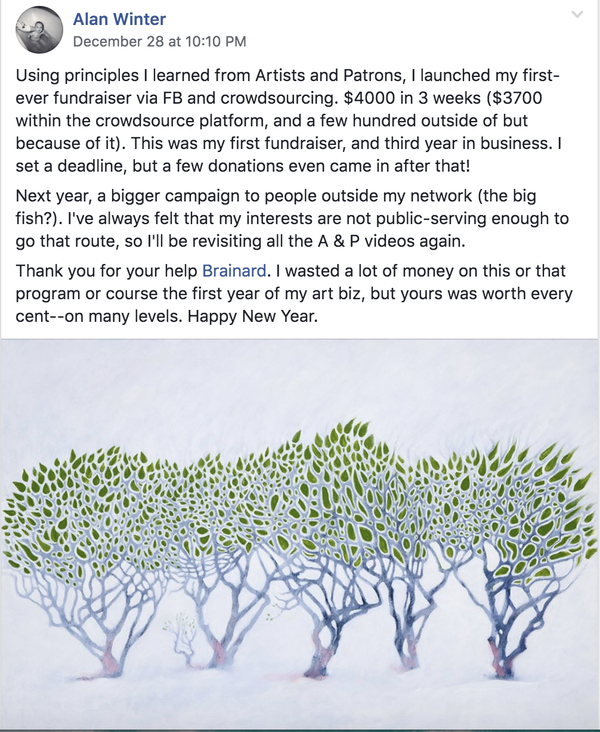
Task: Open Alan Winter's profile picture
Action: click(39, 31)
